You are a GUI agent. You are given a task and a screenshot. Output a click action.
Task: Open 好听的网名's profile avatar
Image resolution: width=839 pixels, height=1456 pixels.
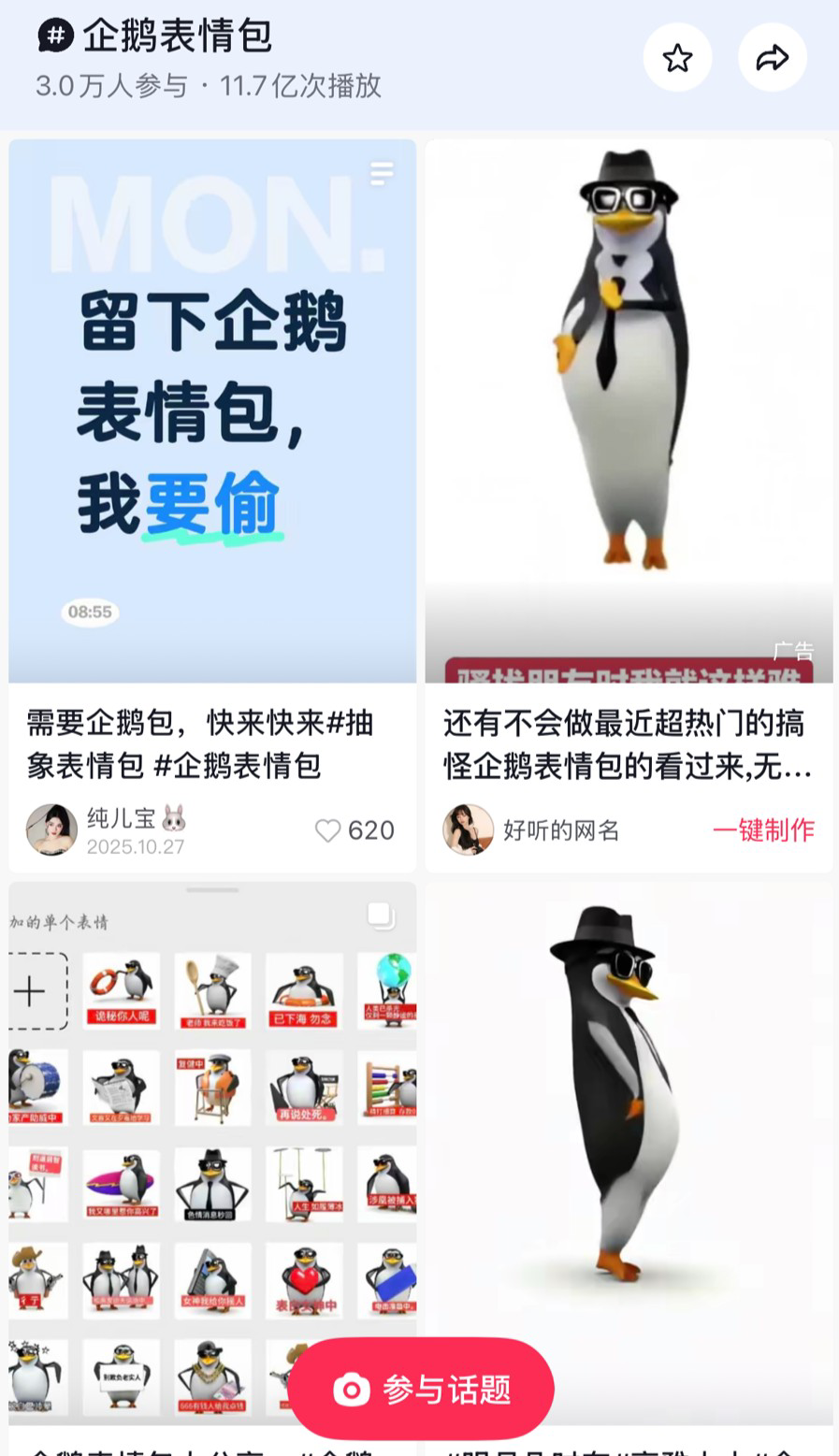click(468, 829)
